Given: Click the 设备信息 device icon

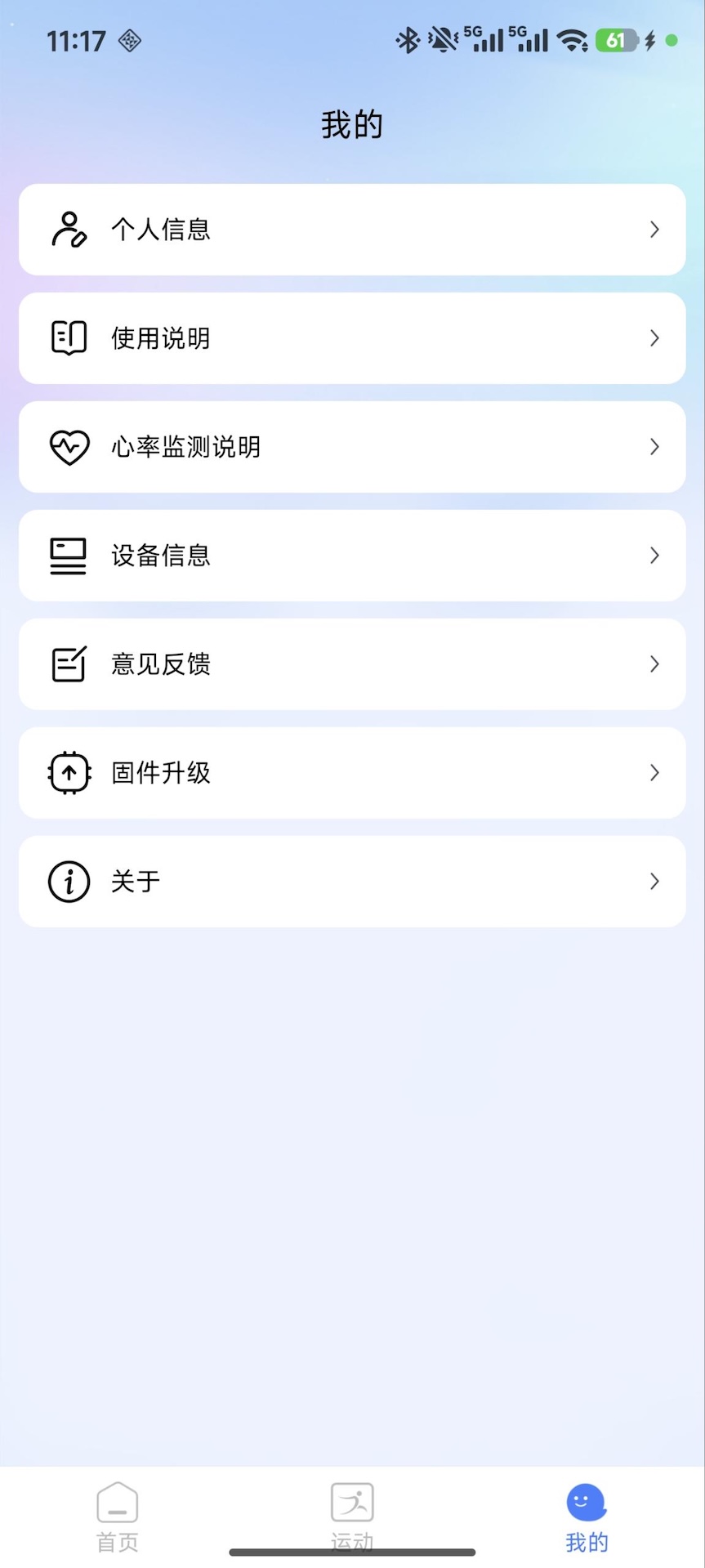Looking at the screenshot, I should pos(69,556).
